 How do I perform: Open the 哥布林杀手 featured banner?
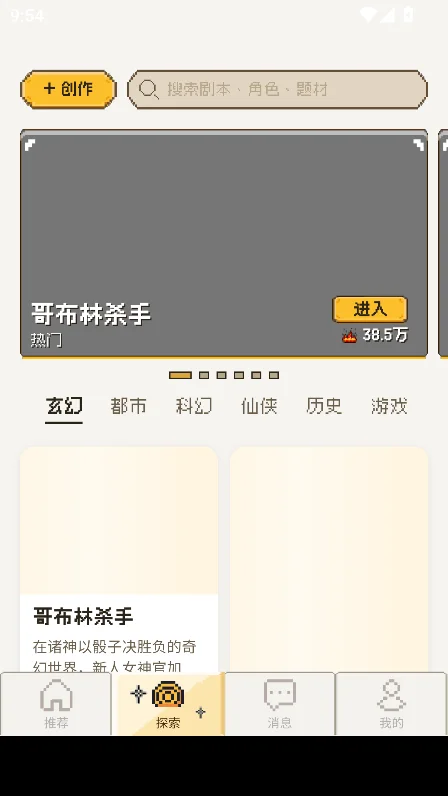coord(223,244)
